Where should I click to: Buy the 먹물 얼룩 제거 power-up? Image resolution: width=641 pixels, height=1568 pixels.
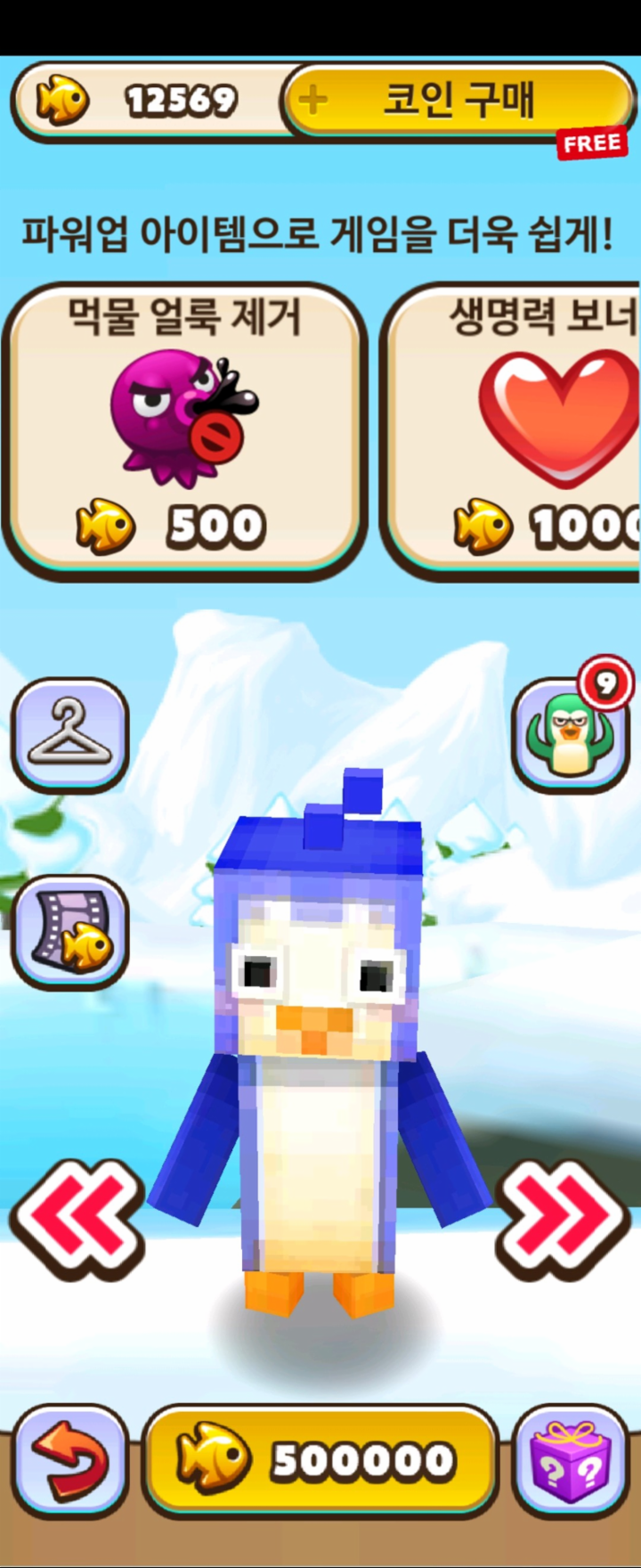184,432
